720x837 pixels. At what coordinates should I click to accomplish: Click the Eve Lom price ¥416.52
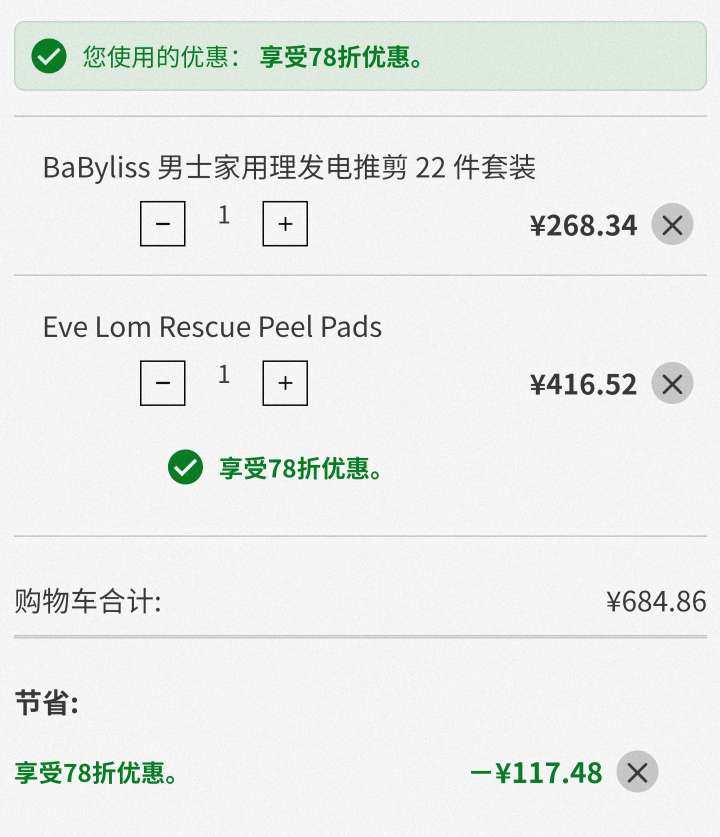point(584,383)
